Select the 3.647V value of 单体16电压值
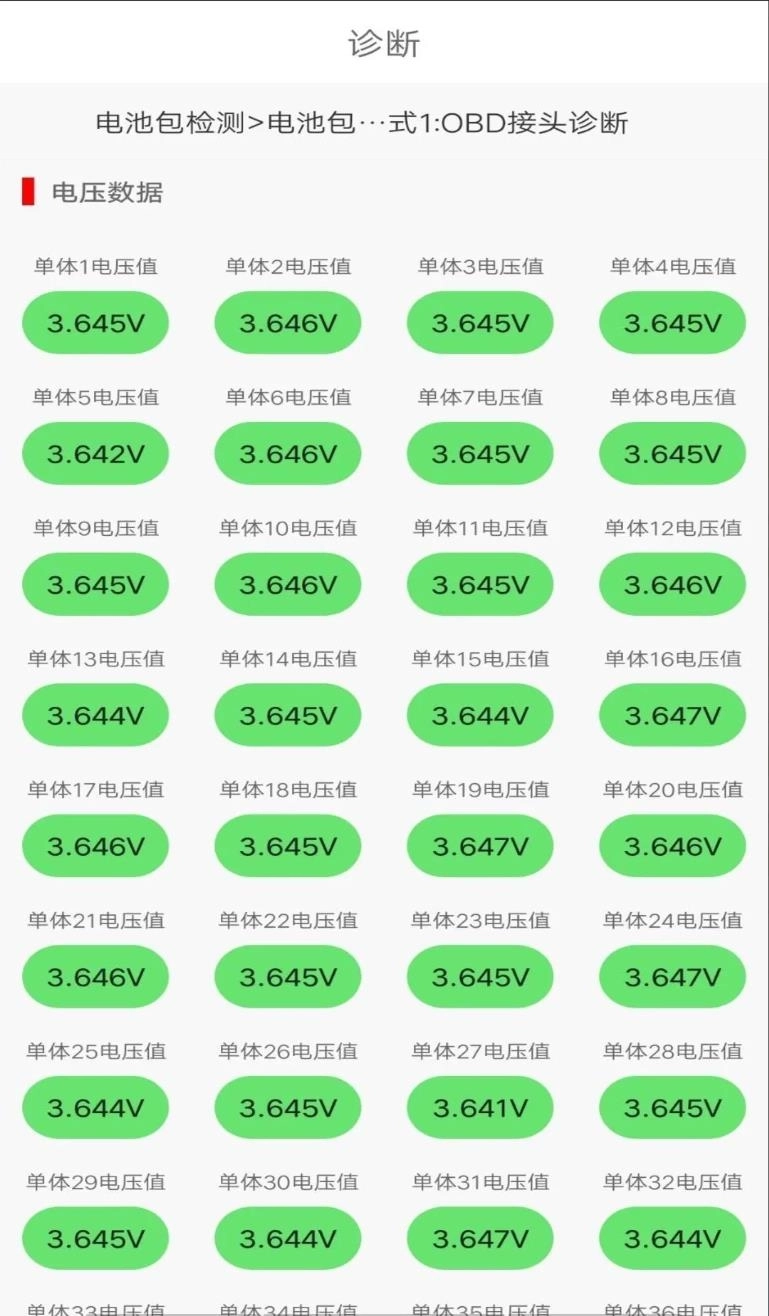Screen dimensions: 769x1316 tap(671, 714)
